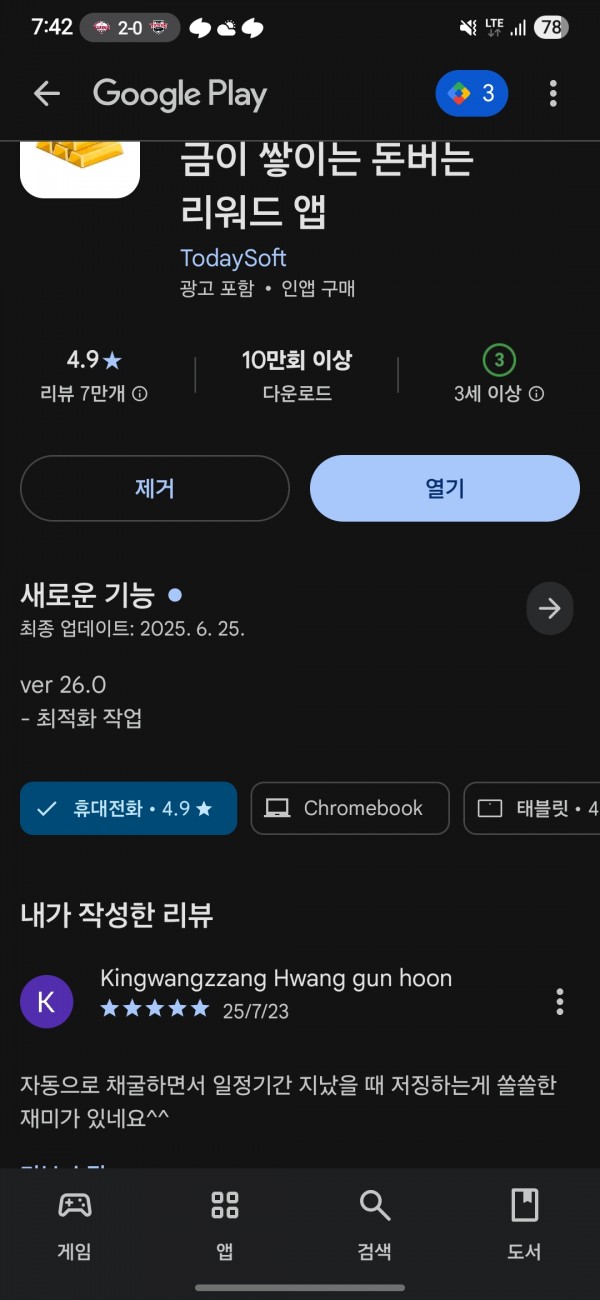Image resolution: width=600 pixels, height=1300 pixels.
Task: Open the three-dot overflow menu in the app bar
Action: point(553,94)
